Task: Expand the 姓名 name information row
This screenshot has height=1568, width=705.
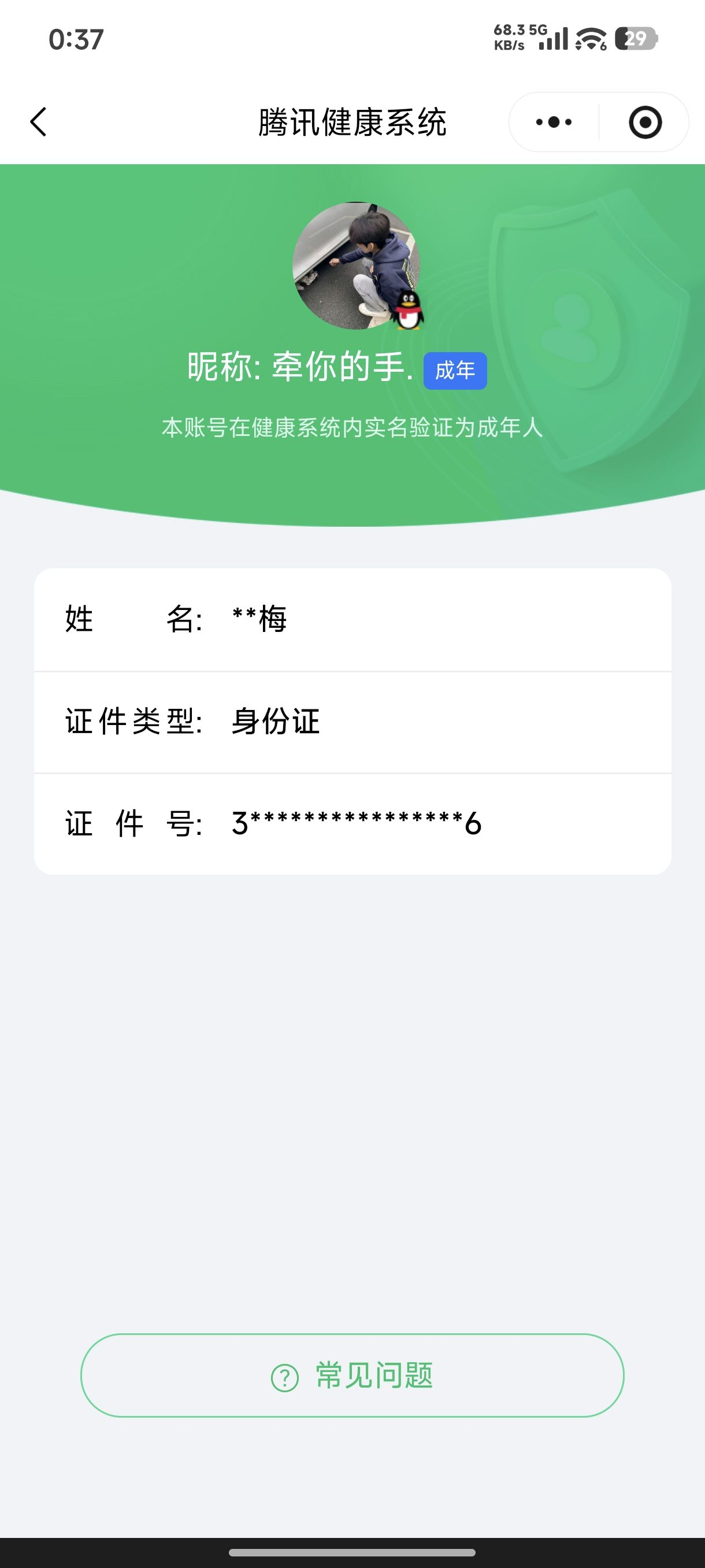Action: (353, 619)
